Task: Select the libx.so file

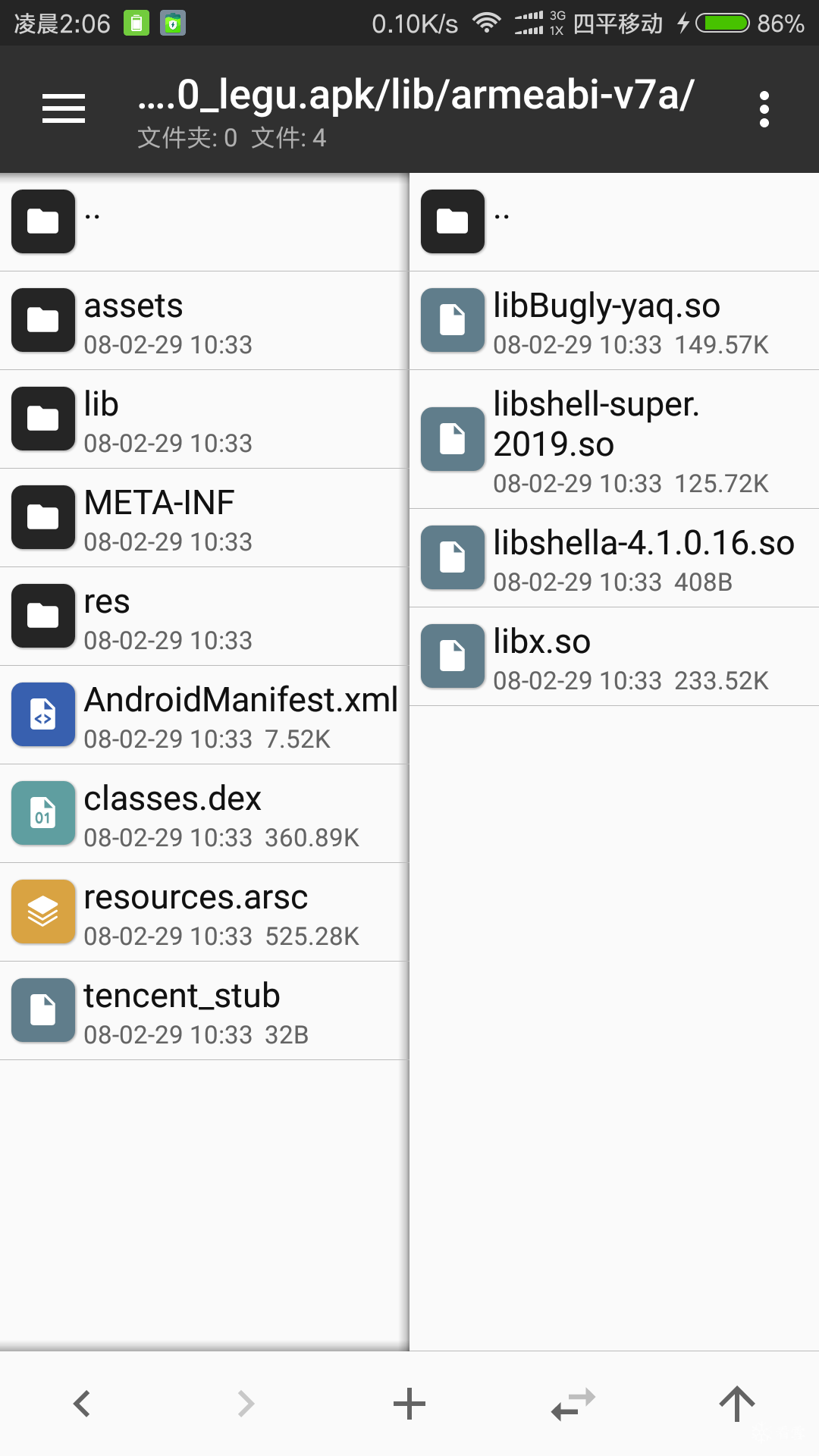Action: [x=614, y=657]
